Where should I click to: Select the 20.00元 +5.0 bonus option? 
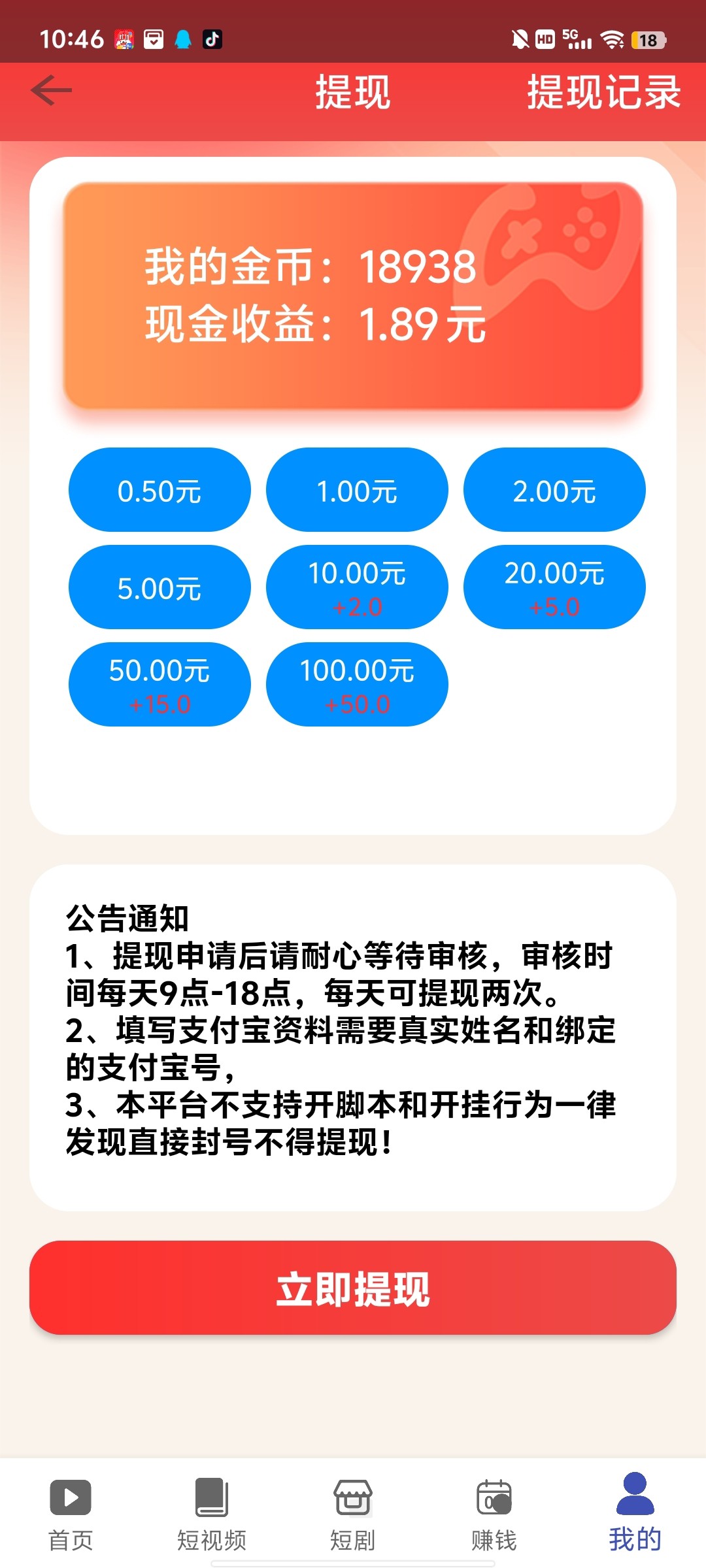coord(554,587)
